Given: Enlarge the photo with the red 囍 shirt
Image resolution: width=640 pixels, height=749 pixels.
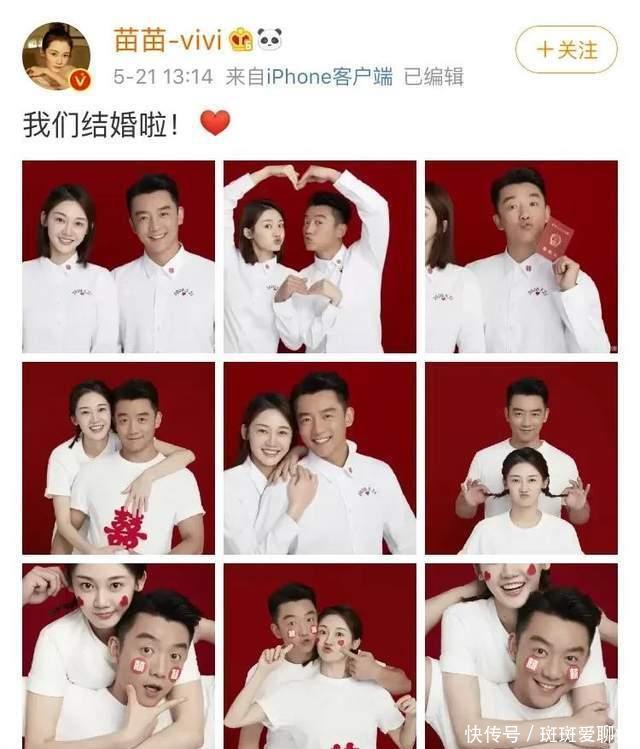Looking at the screenshot, I should pos(118,458).
